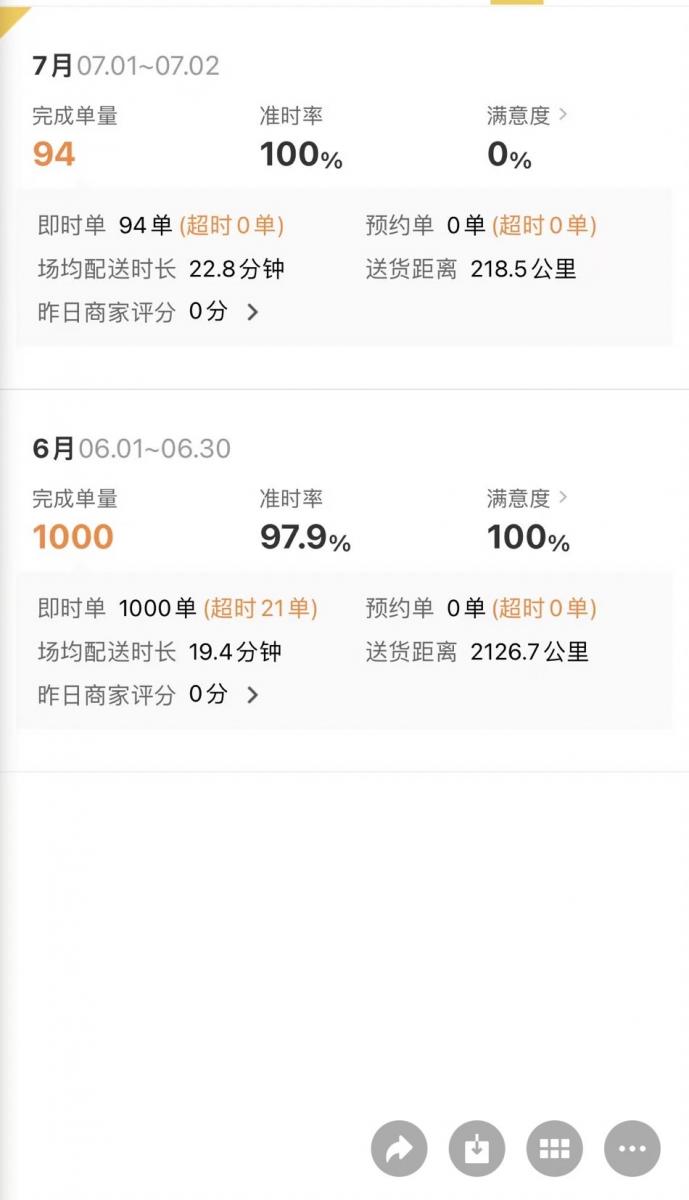Open the grid view icon

click(x=554, y=1149)
